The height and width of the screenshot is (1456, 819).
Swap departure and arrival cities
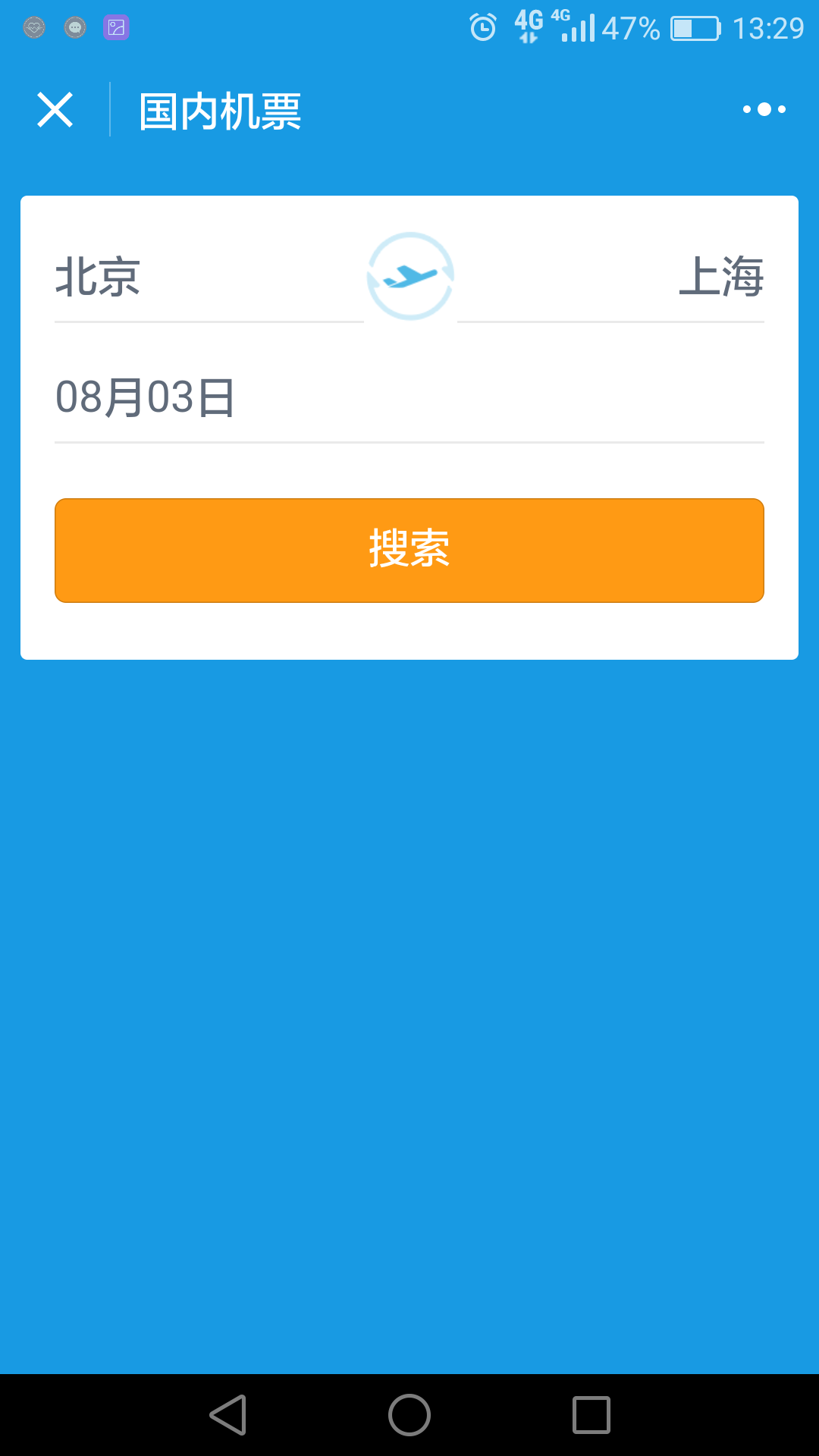(410, 276)
